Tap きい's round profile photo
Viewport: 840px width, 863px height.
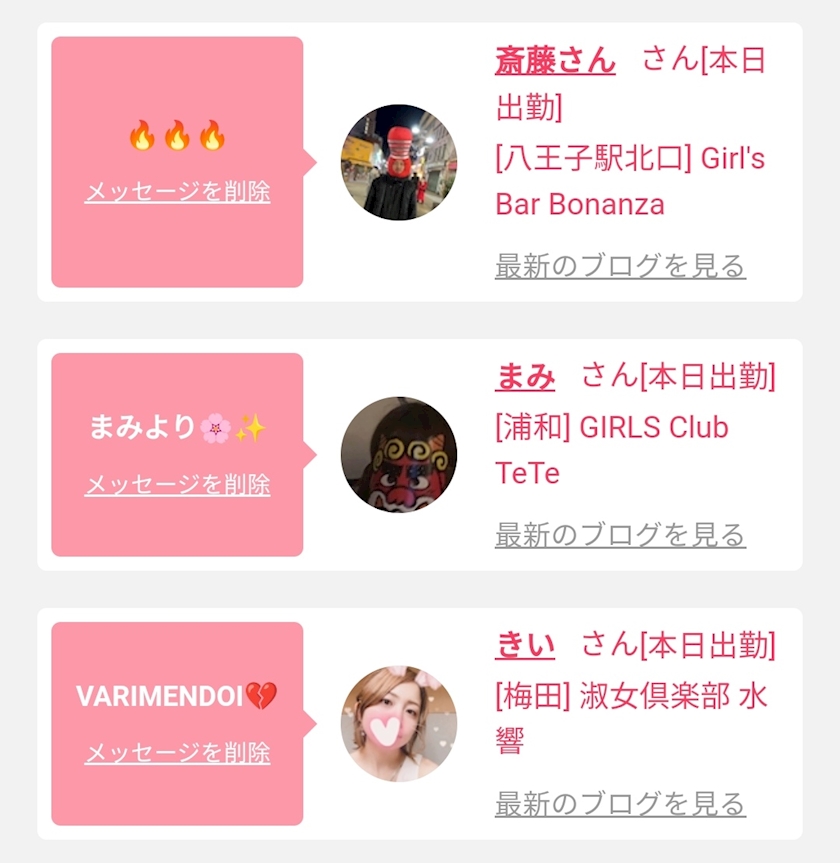[398, 724]
